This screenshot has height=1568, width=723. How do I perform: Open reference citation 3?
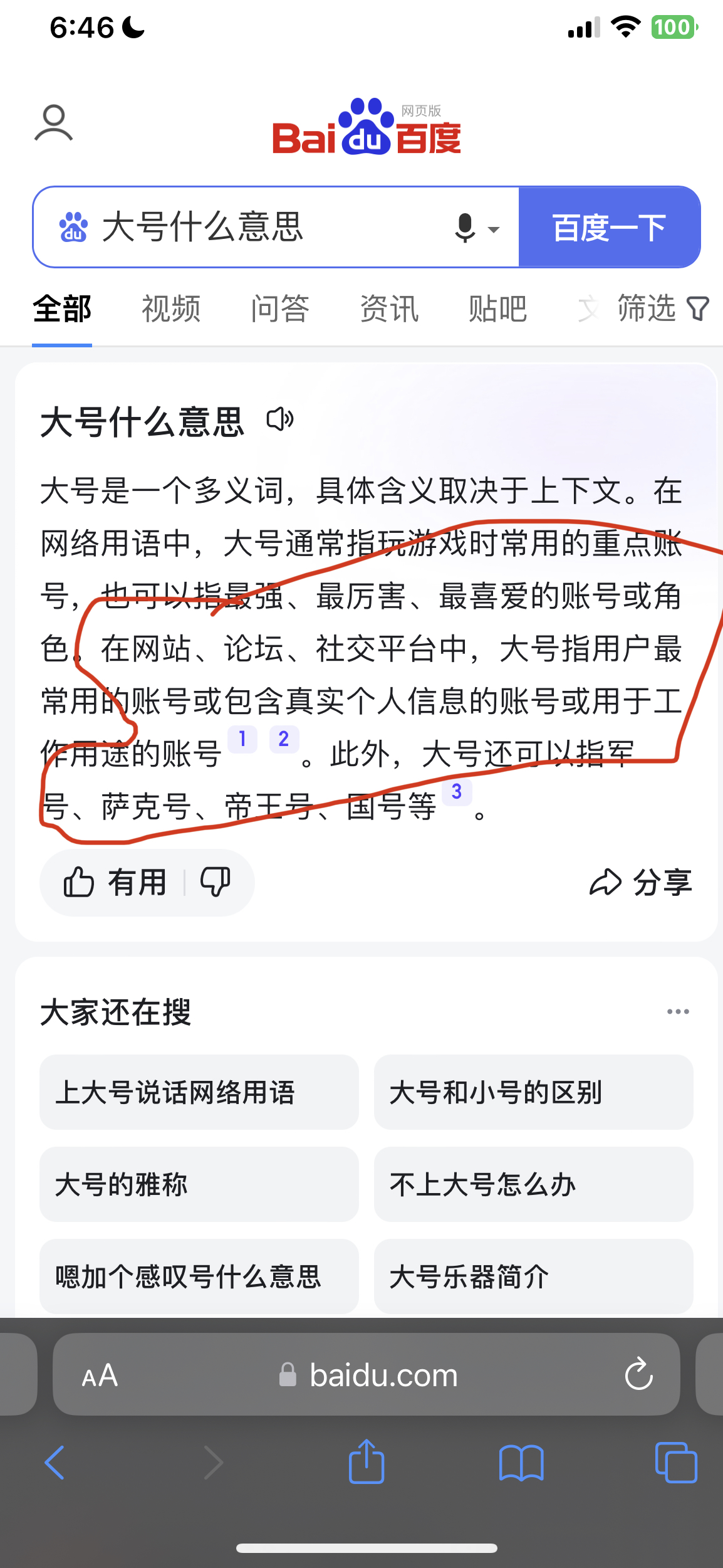457,792
